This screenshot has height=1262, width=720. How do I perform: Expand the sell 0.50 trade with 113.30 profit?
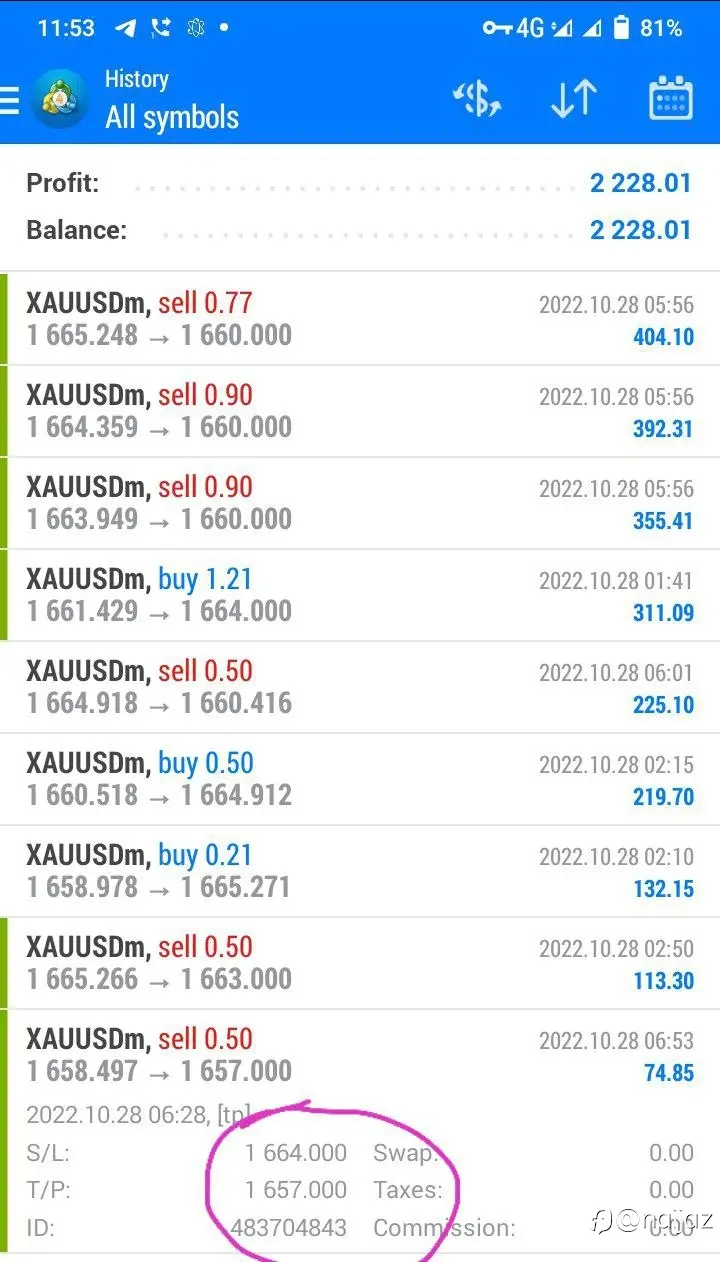[x=360, y=963]
